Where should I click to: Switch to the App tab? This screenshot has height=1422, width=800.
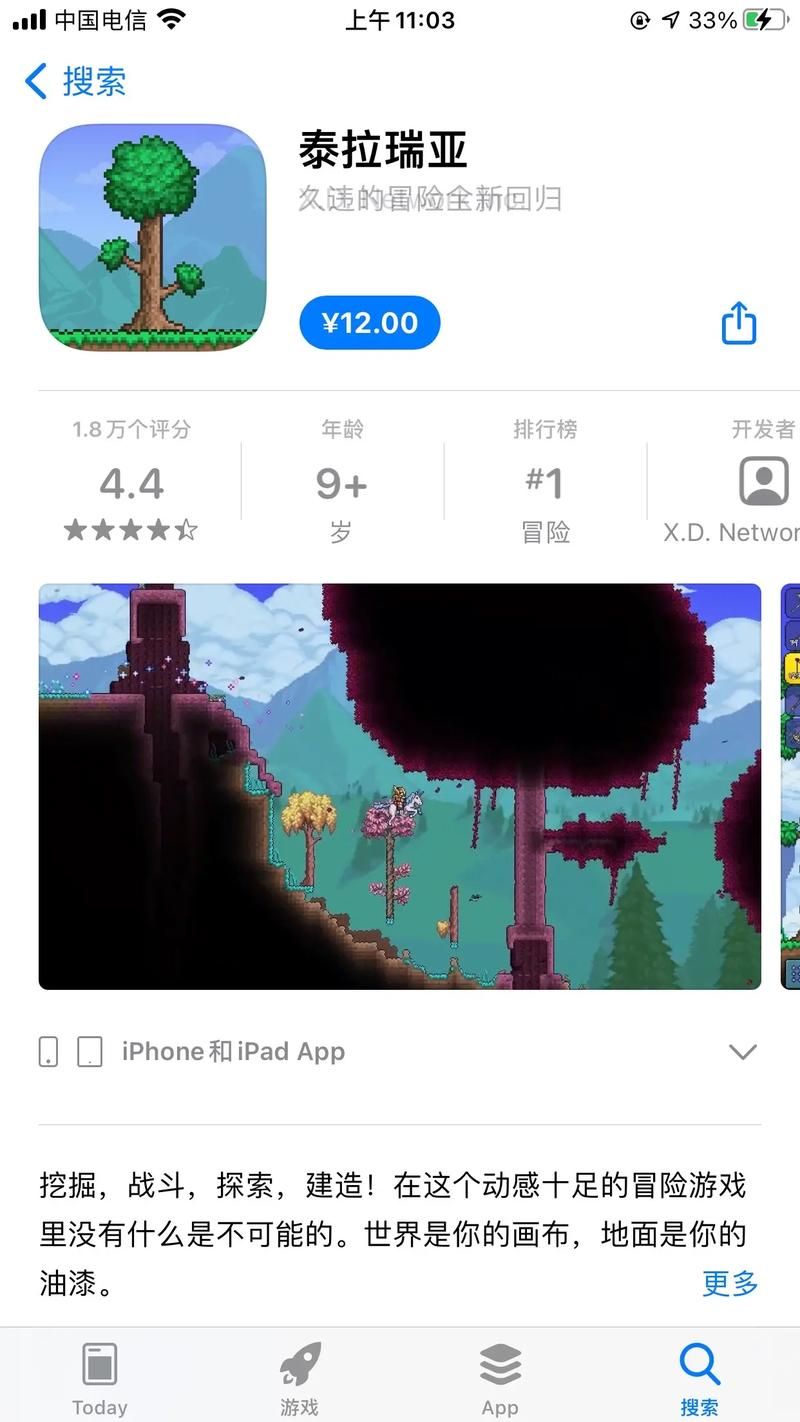(500, 1378)
